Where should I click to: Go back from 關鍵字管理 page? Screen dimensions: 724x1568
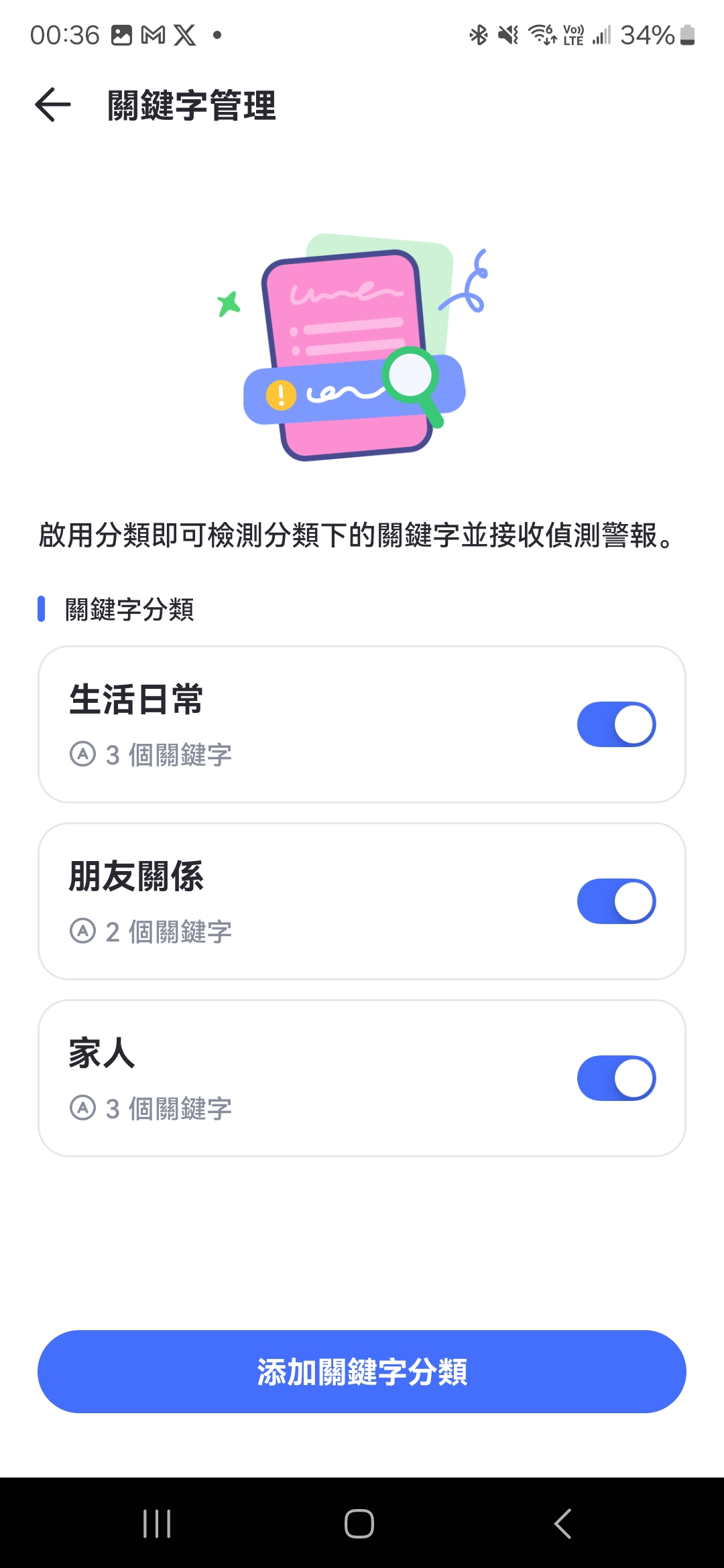click(53, 105)
